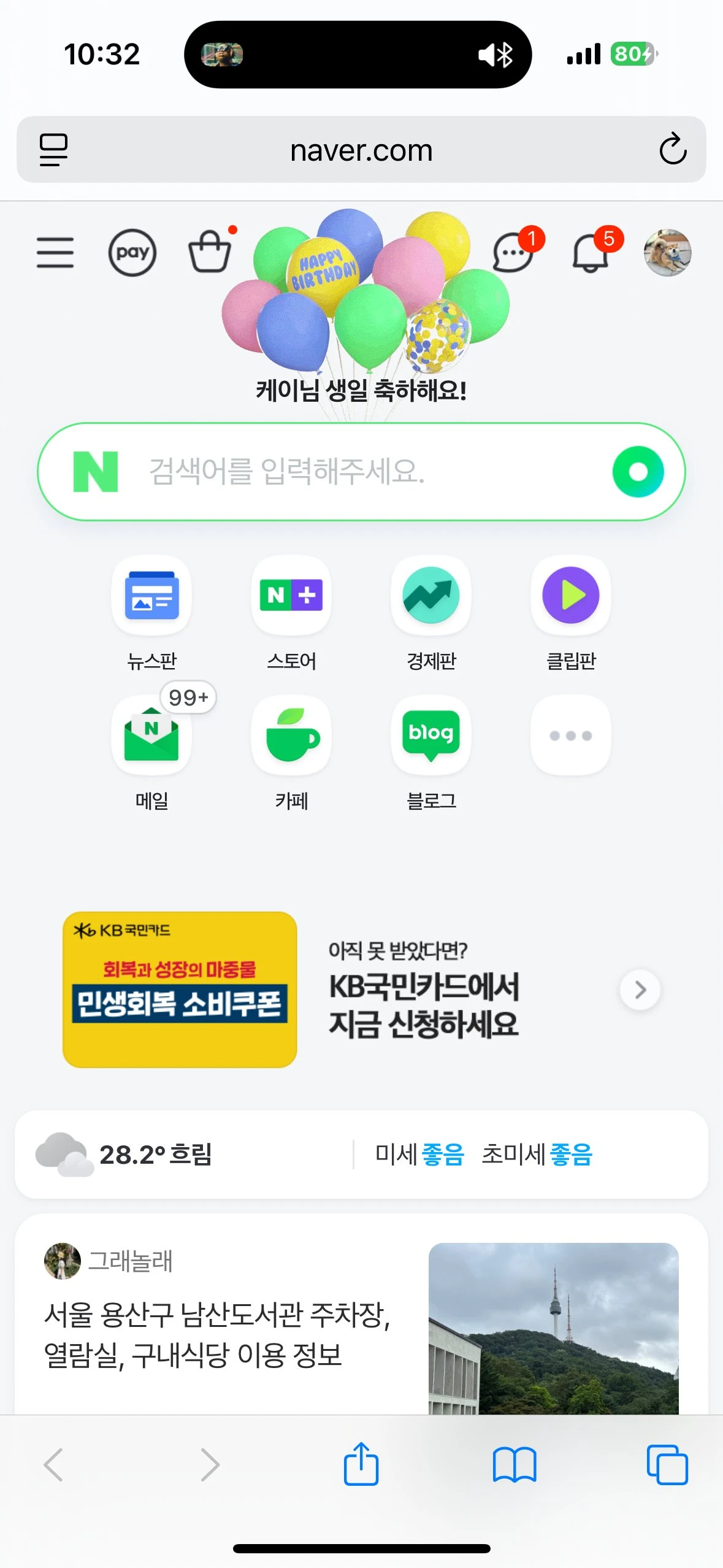
Task: Open 블로그 shortcut
Action: coord(431,735)
